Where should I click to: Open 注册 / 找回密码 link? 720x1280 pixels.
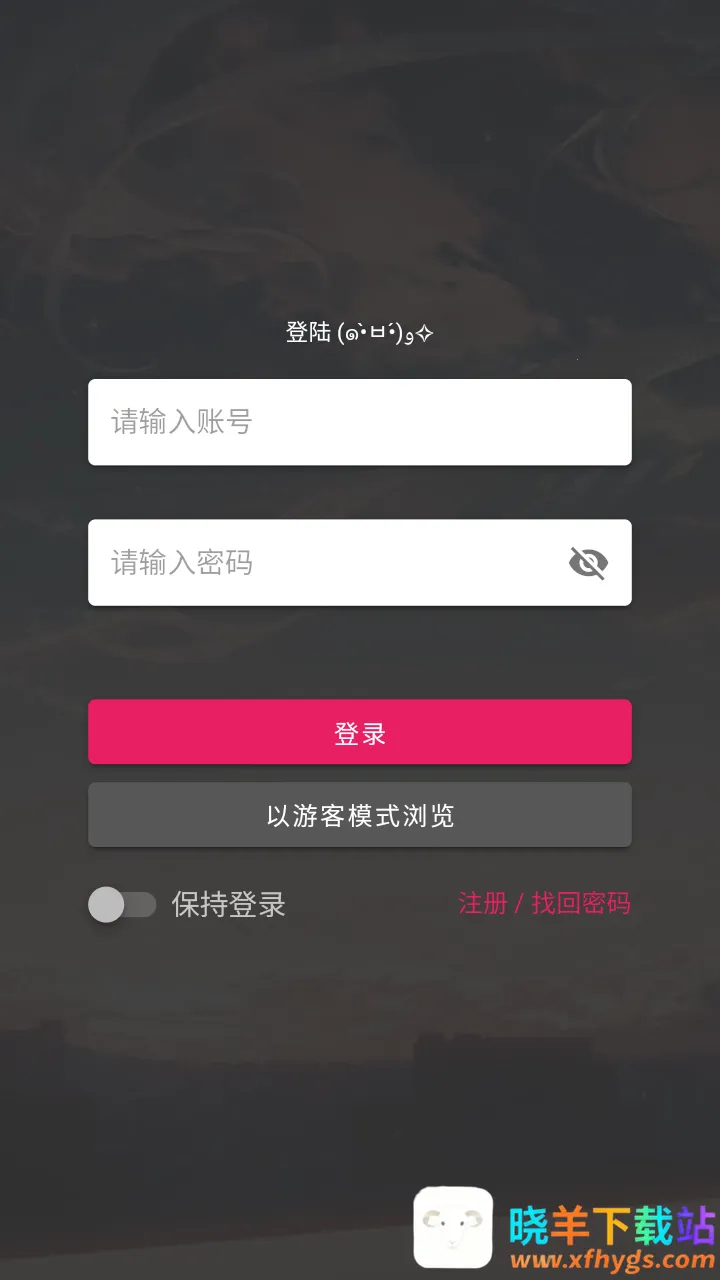click(x=544, y=903)
